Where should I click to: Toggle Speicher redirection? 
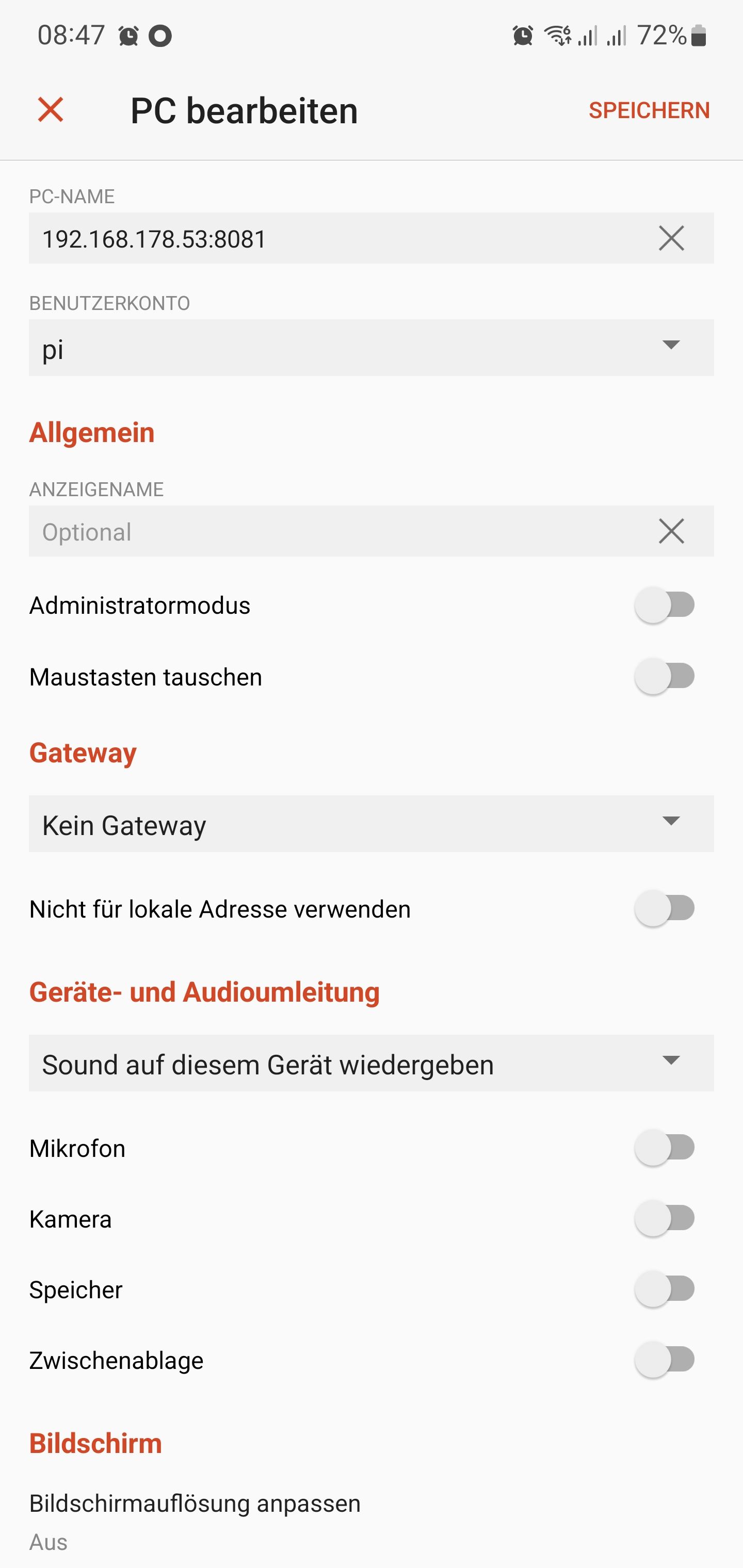tap(665, 1289)
